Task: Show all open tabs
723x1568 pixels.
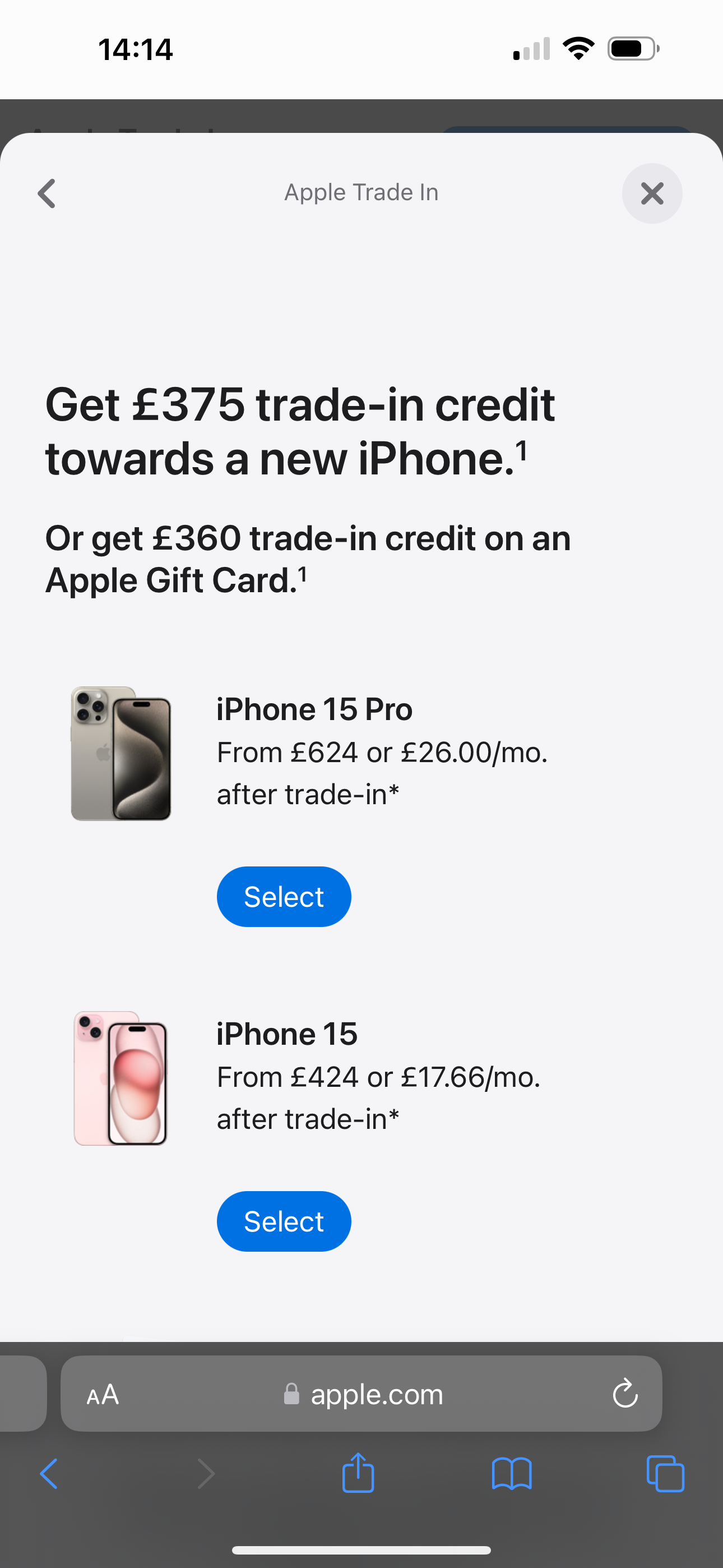Action: (665, 1474)
